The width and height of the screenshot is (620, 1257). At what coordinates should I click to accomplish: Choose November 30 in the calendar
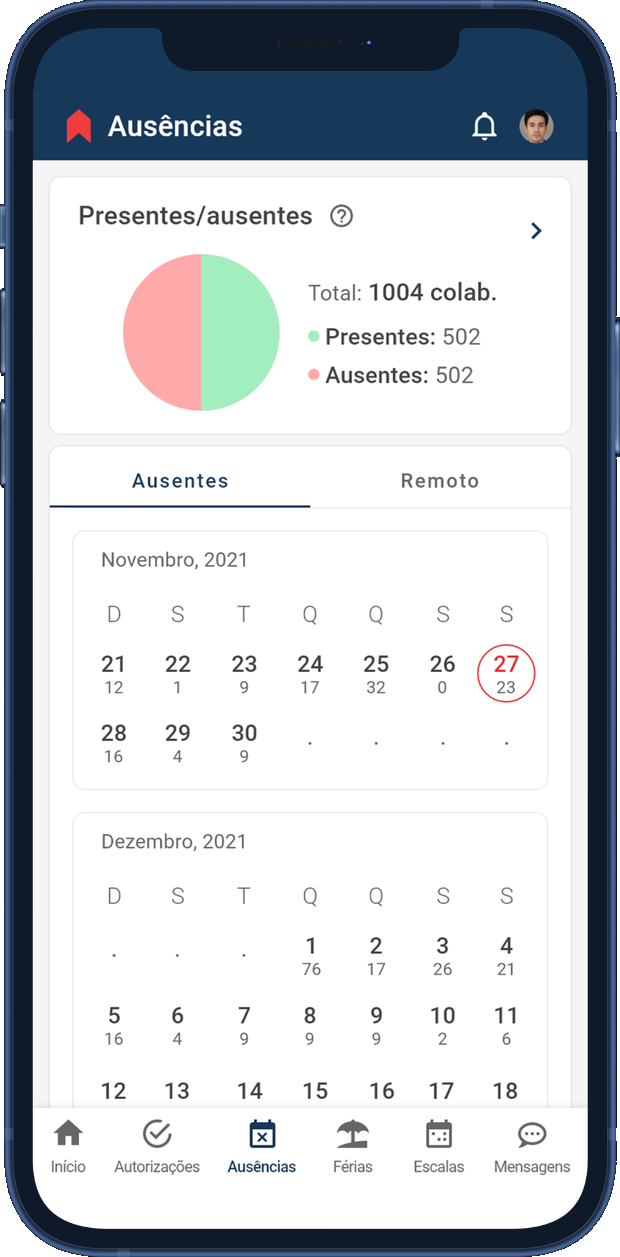pyautogui.click(x=244, y=743)
